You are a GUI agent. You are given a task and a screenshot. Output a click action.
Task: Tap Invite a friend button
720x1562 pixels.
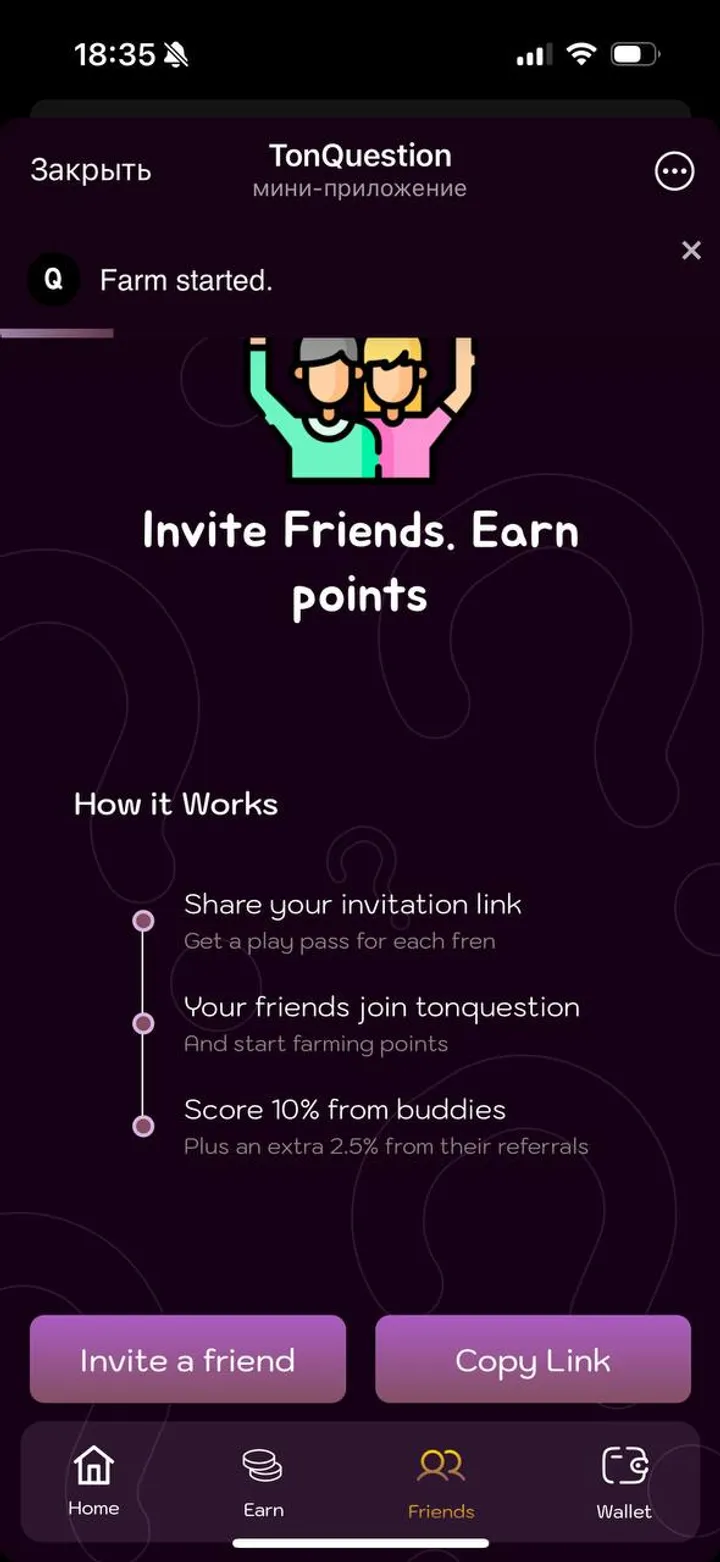click(187, 1359)
